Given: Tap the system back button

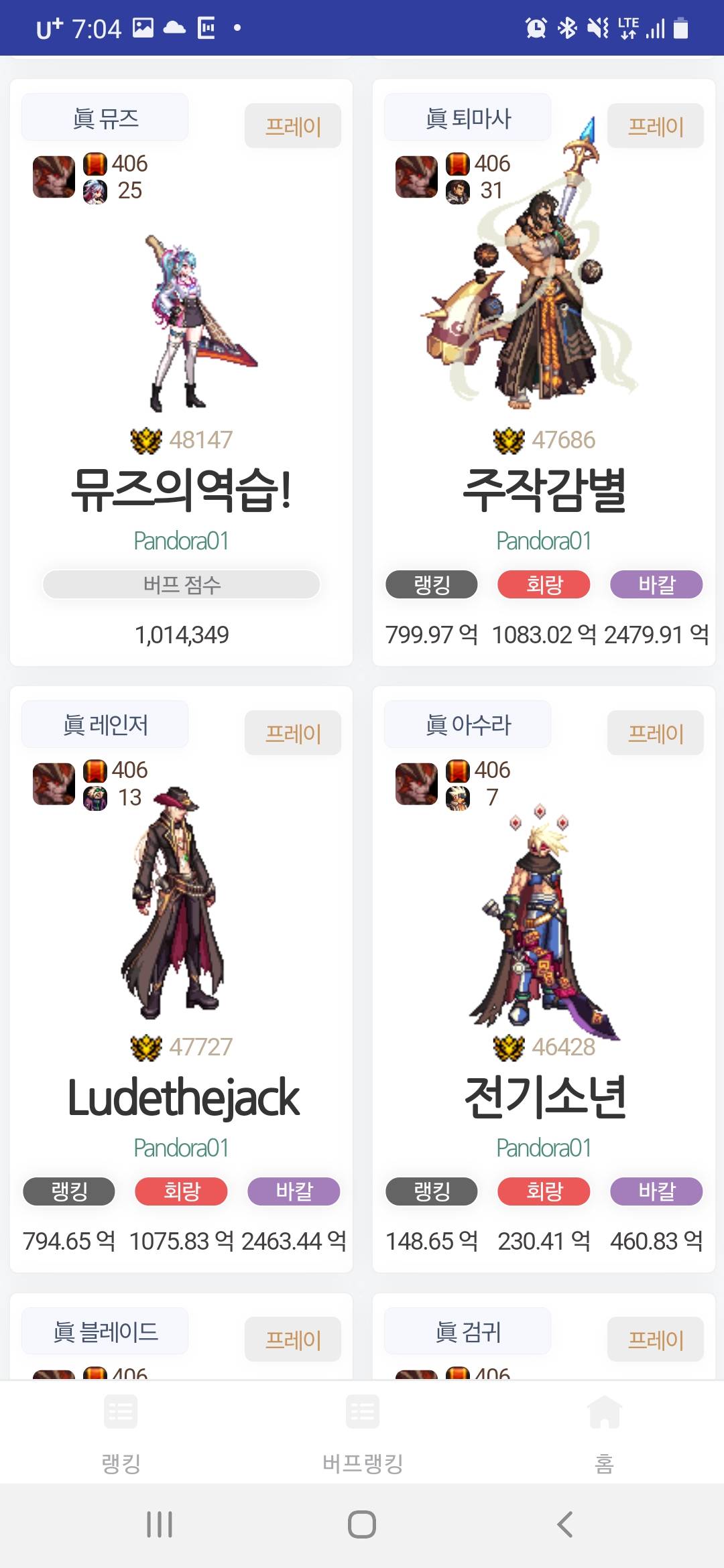Looking at the screenshot, I should coord(564,1524).
